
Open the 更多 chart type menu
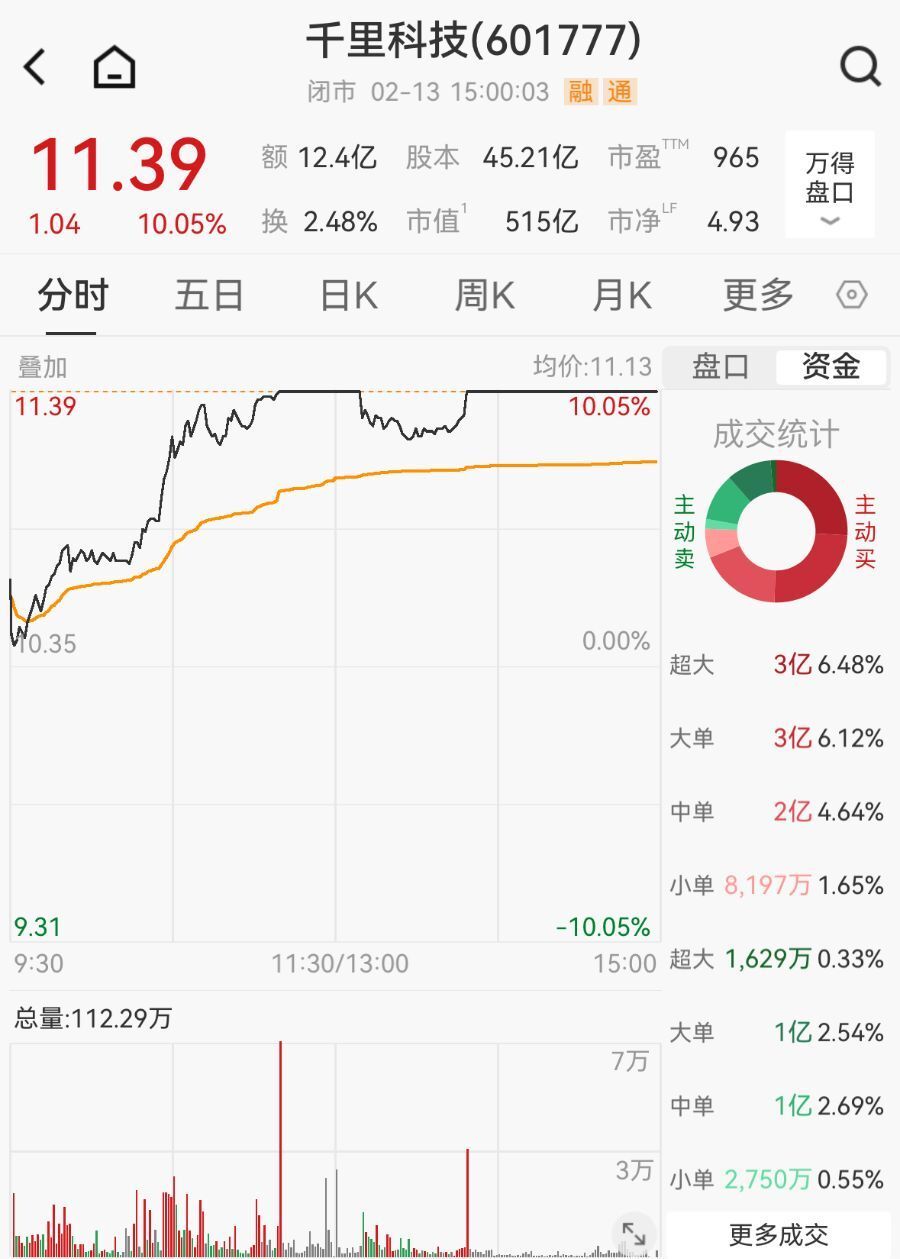coord(757,294)
